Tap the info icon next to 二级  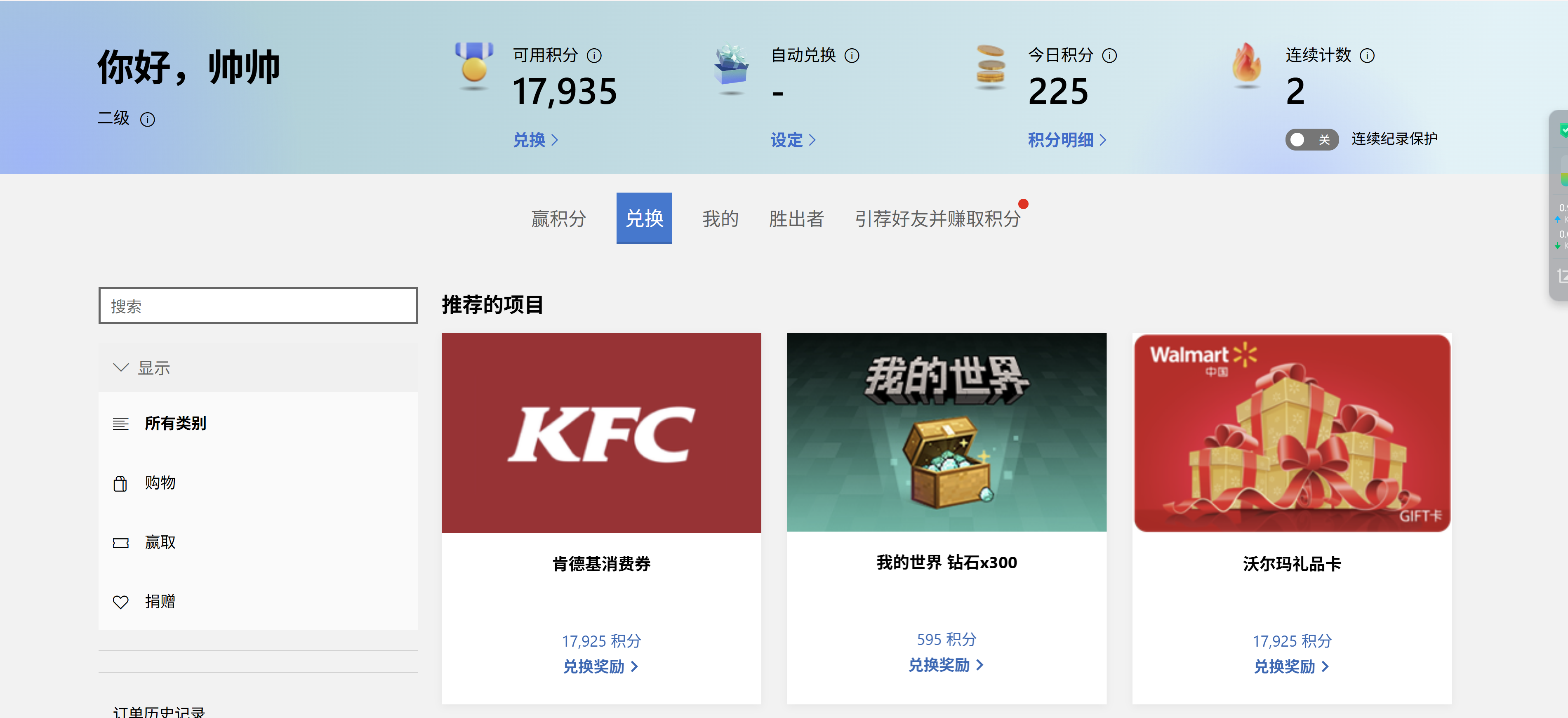coord(147,119)
